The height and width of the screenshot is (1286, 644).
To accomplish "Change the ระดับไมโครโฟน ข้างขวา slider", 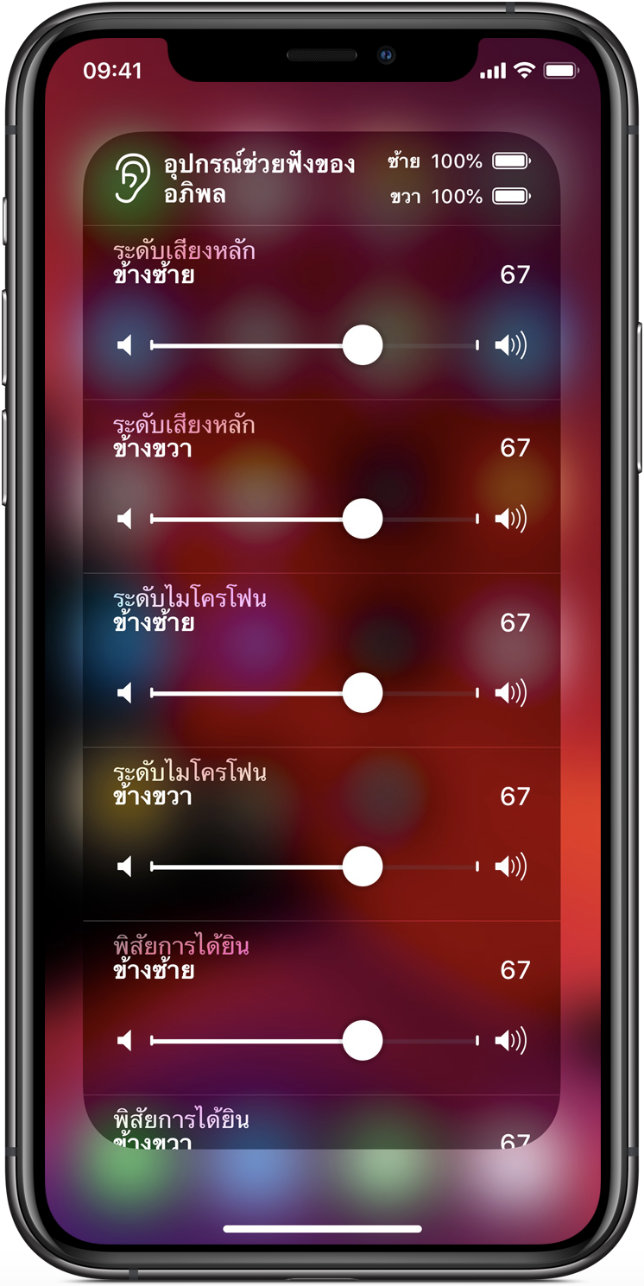I will [x=362, y=867].
